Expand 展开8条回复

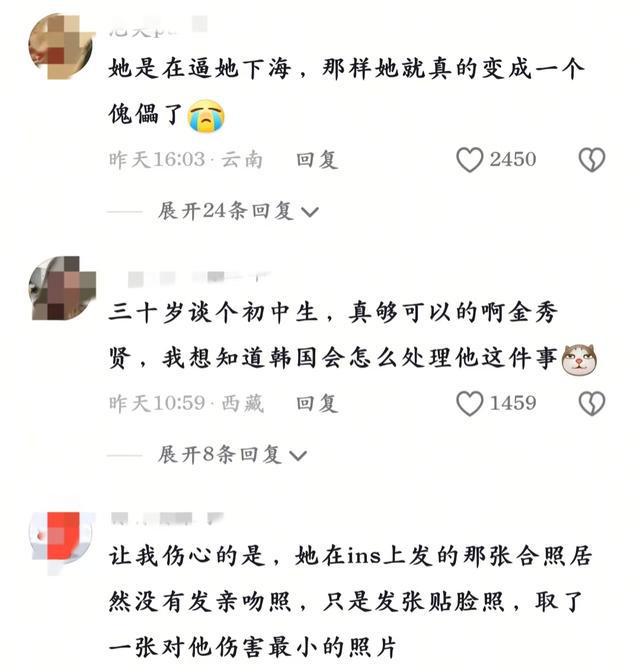click(231, 455)
